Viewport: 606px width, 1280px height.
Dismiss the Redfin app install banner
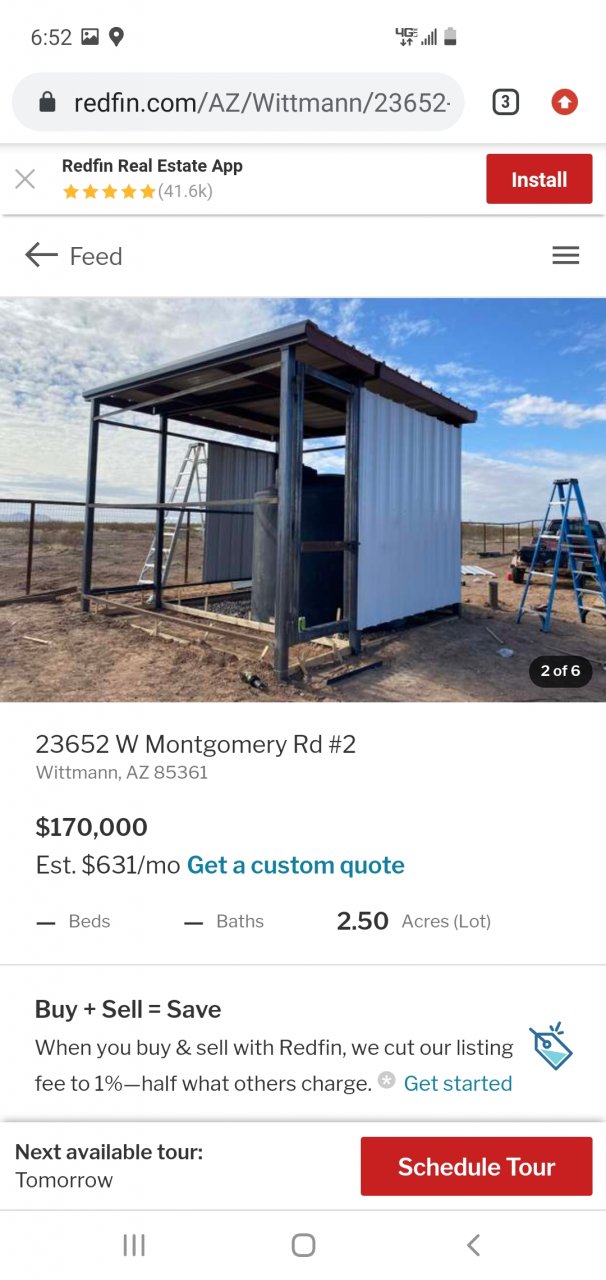click(25, 179)
